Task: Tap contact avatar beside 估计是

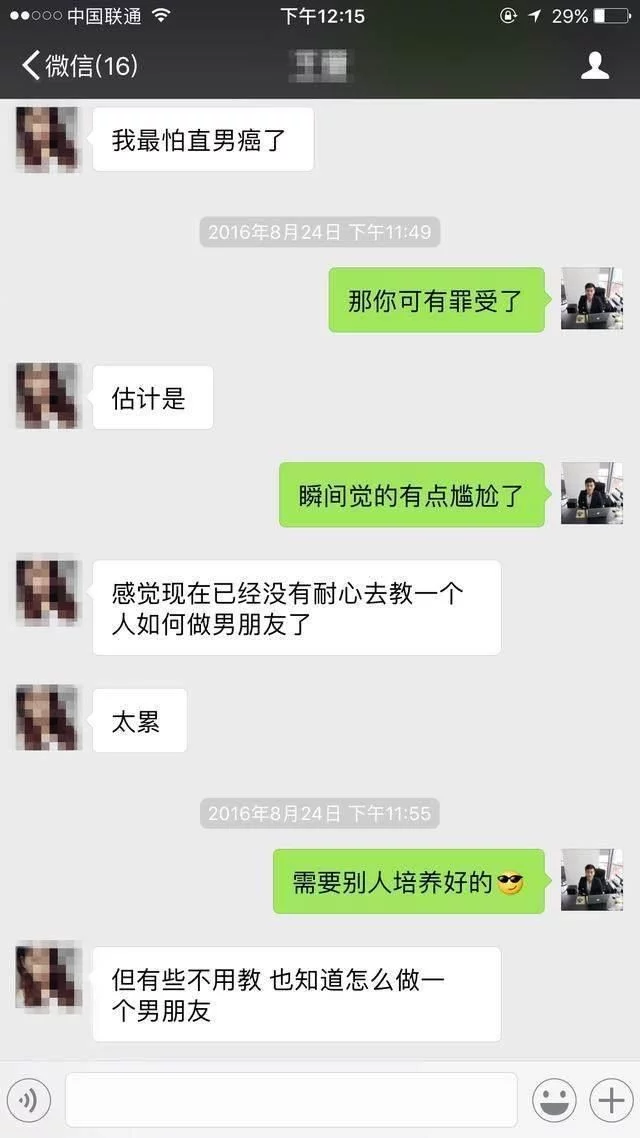Action: click(x=47, y=397)
